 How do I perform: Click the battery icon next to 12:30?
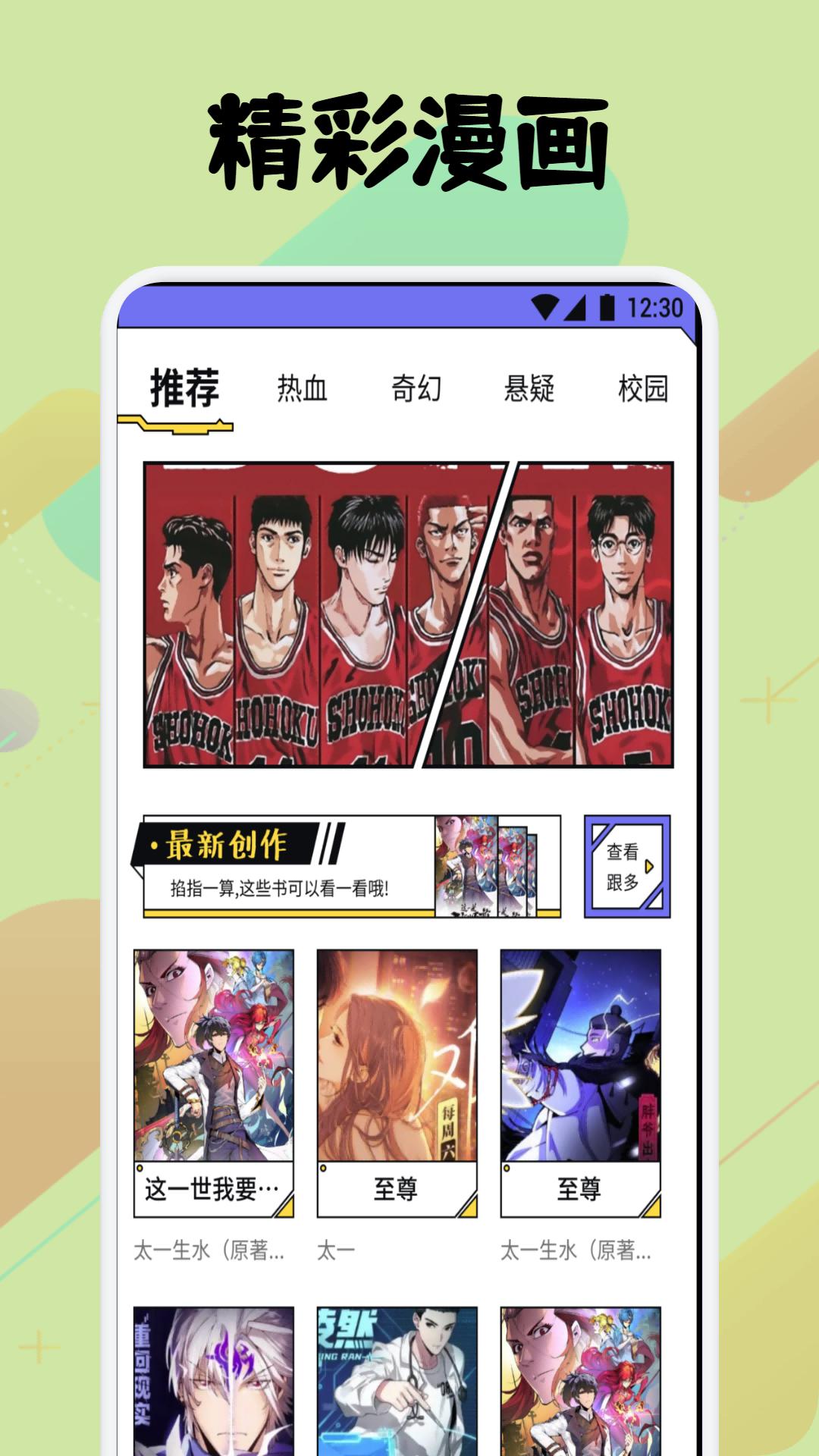tap(607, 305)
